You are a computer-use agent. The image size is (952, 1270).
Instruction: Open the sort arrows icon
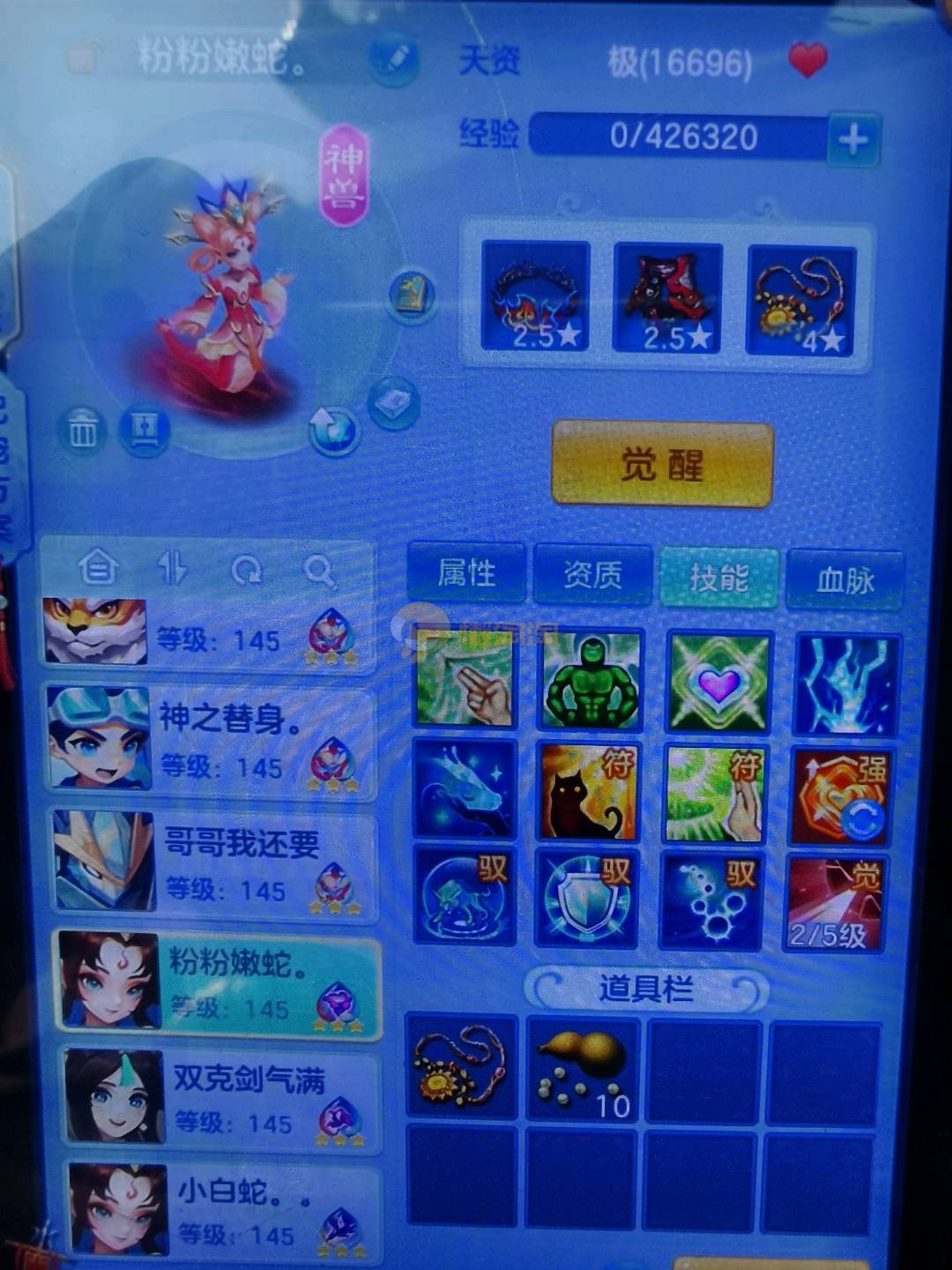click(172, 569)
